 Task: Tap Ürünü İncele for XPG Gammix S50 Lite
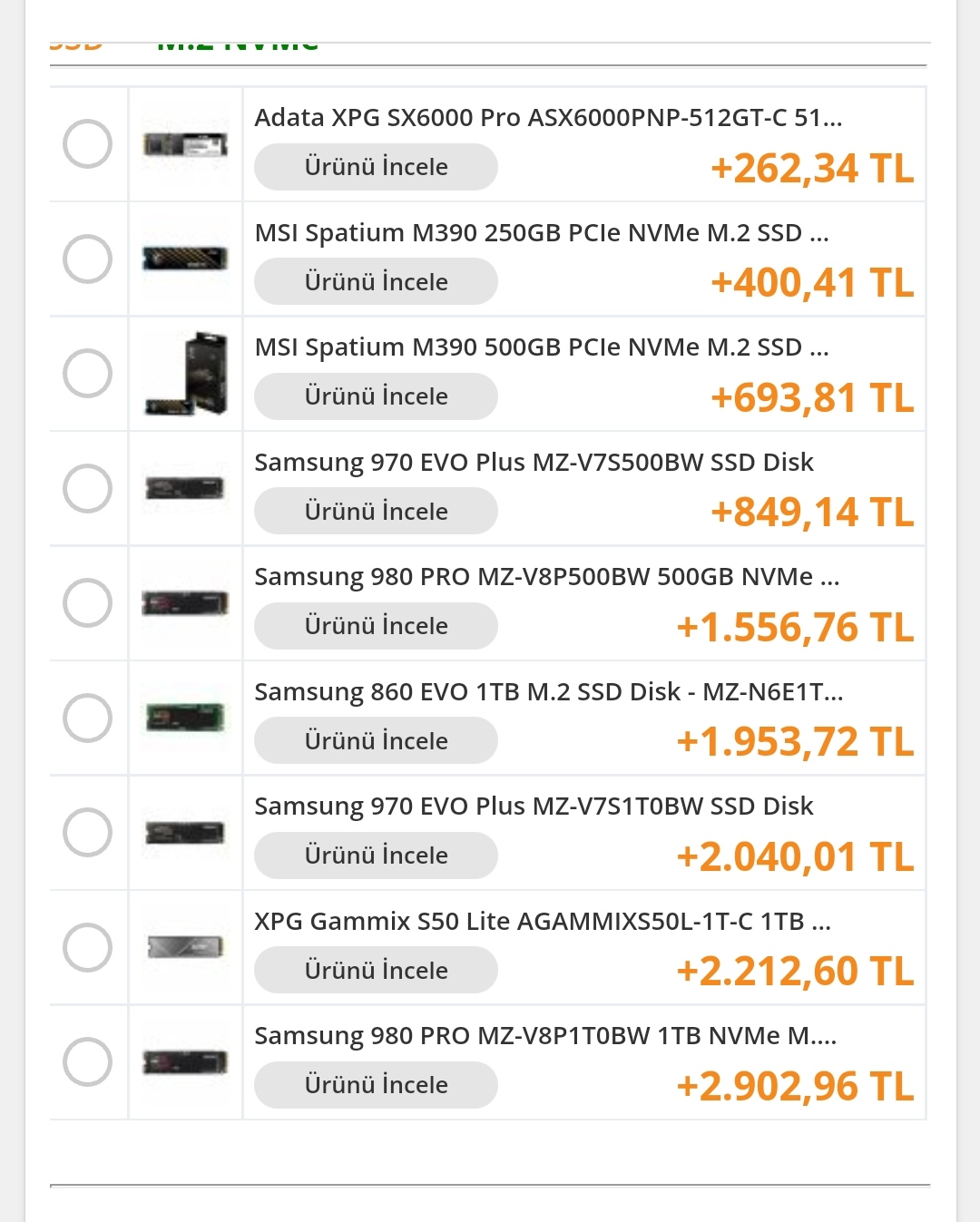click(376, 971)
